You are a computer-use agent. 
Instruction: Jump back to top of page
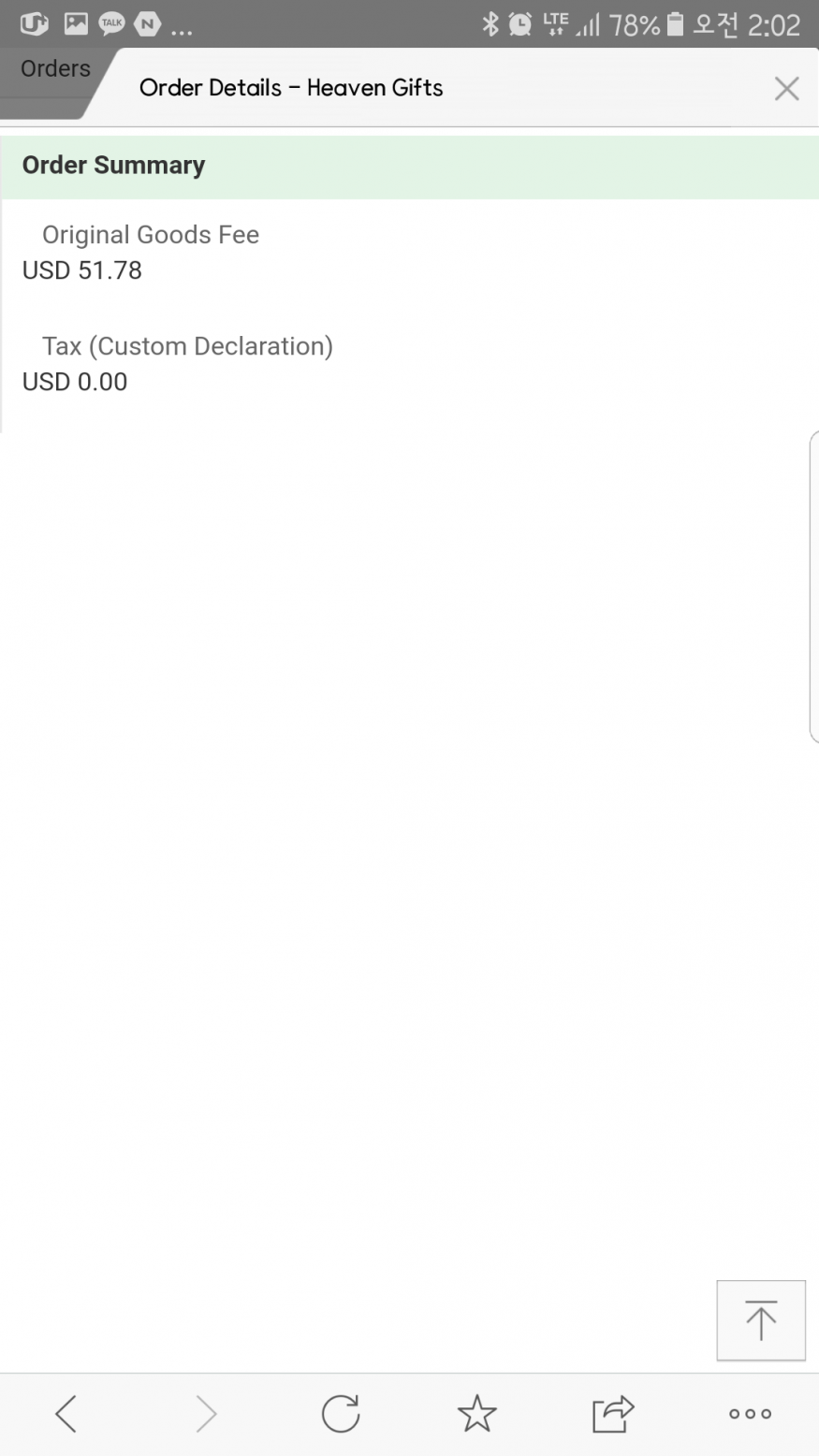761,1320
